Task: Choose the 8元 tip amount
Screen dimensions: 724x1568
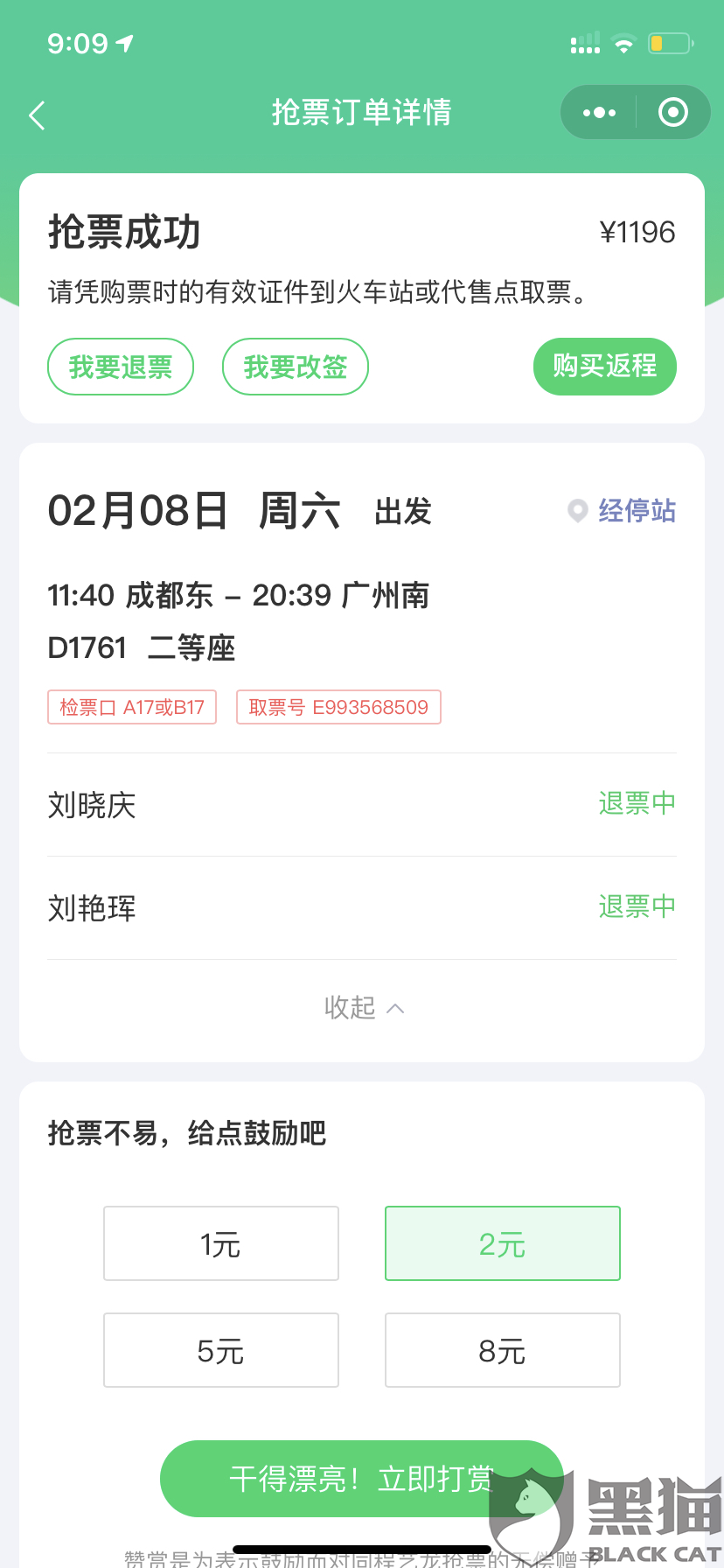Action: click(503, 1350)
